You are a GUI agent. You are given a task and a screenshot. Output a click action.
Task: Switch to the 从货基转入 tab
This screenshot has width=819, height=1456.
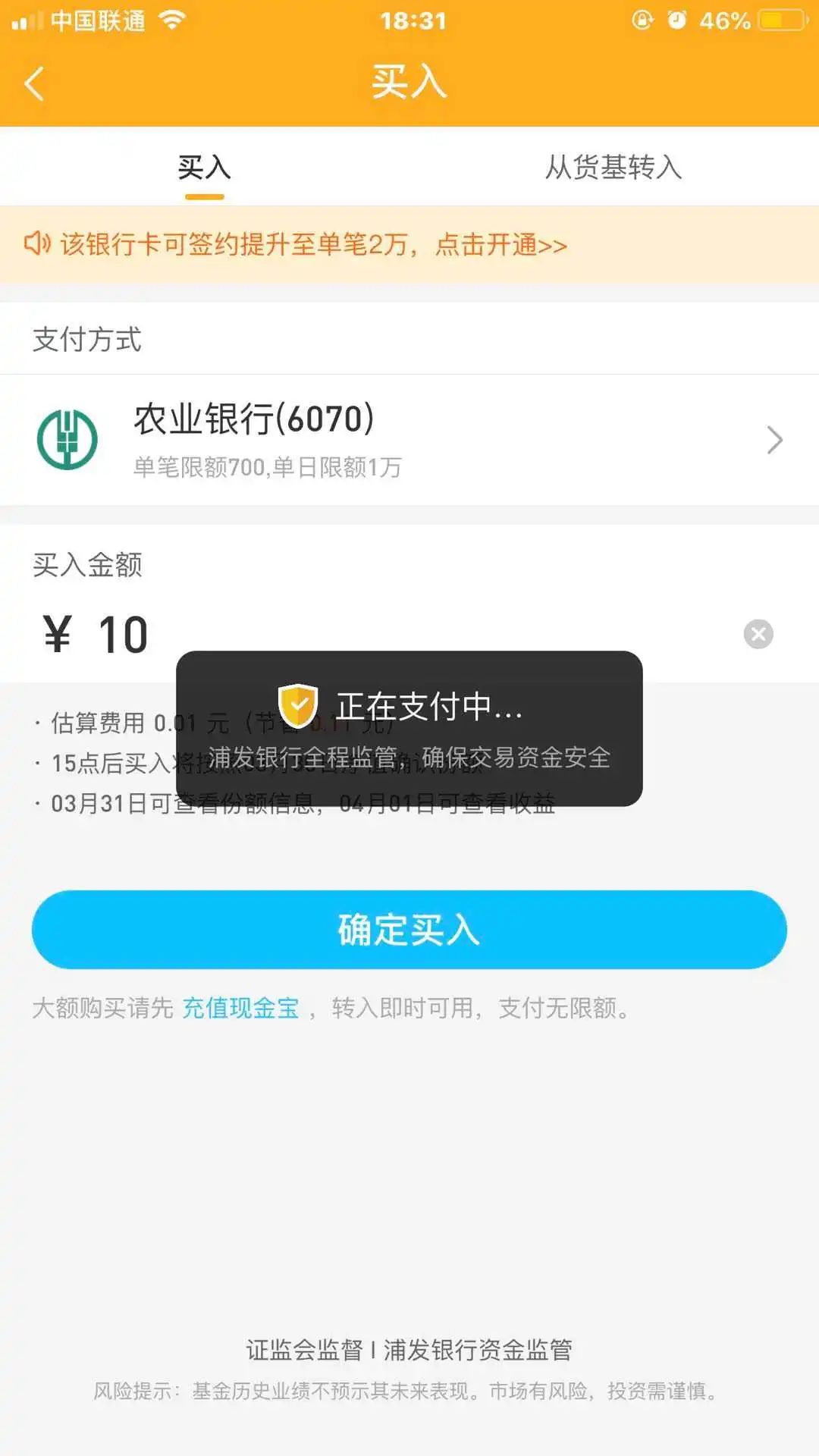pos(613,167)
